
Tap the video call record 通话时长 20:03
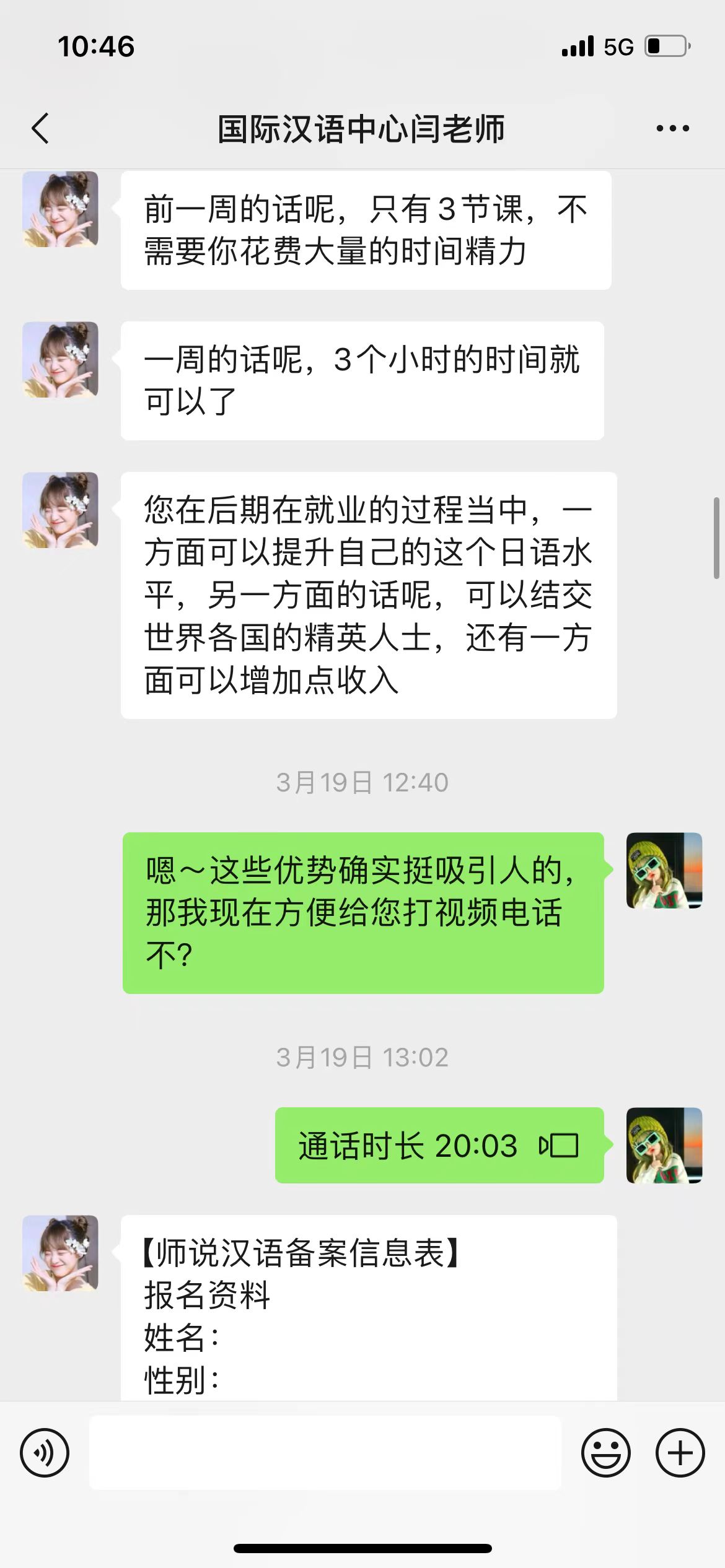pos(439,1146)
